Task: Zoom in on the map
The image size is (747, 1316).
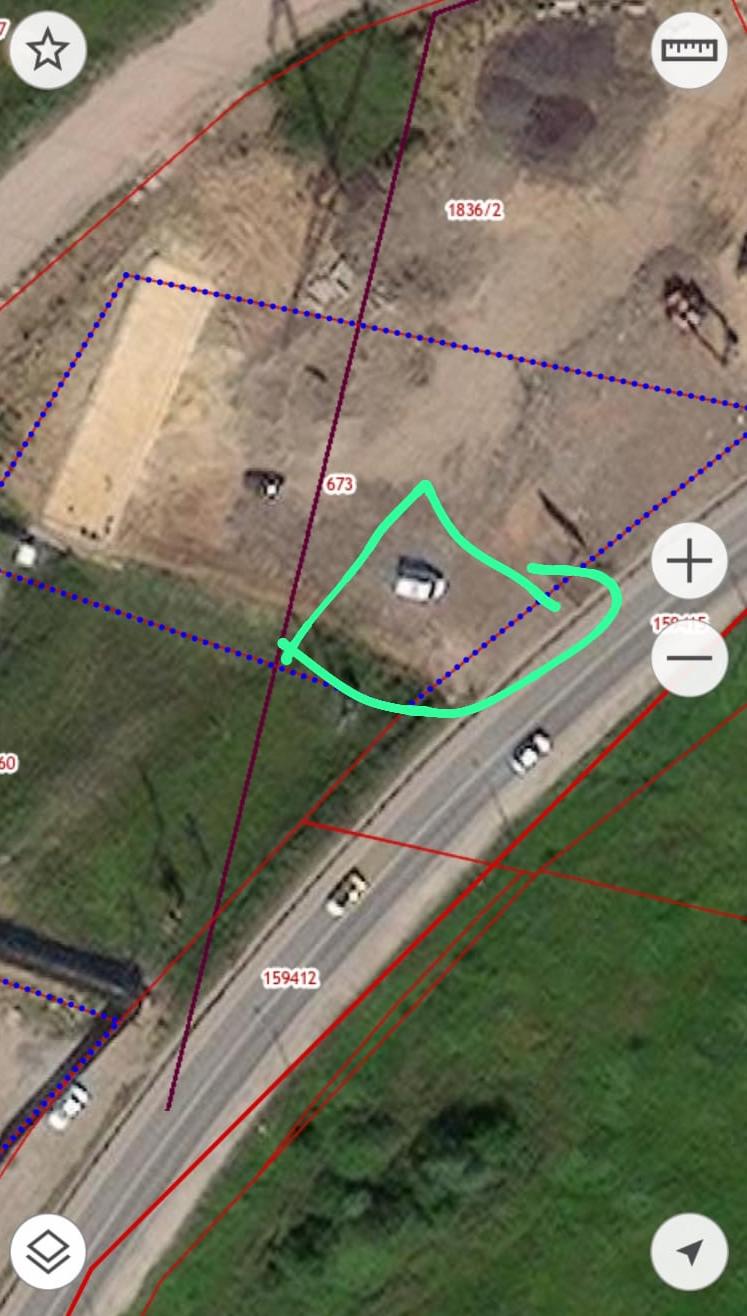Action: pyautogui.click(x=689, y=561)
